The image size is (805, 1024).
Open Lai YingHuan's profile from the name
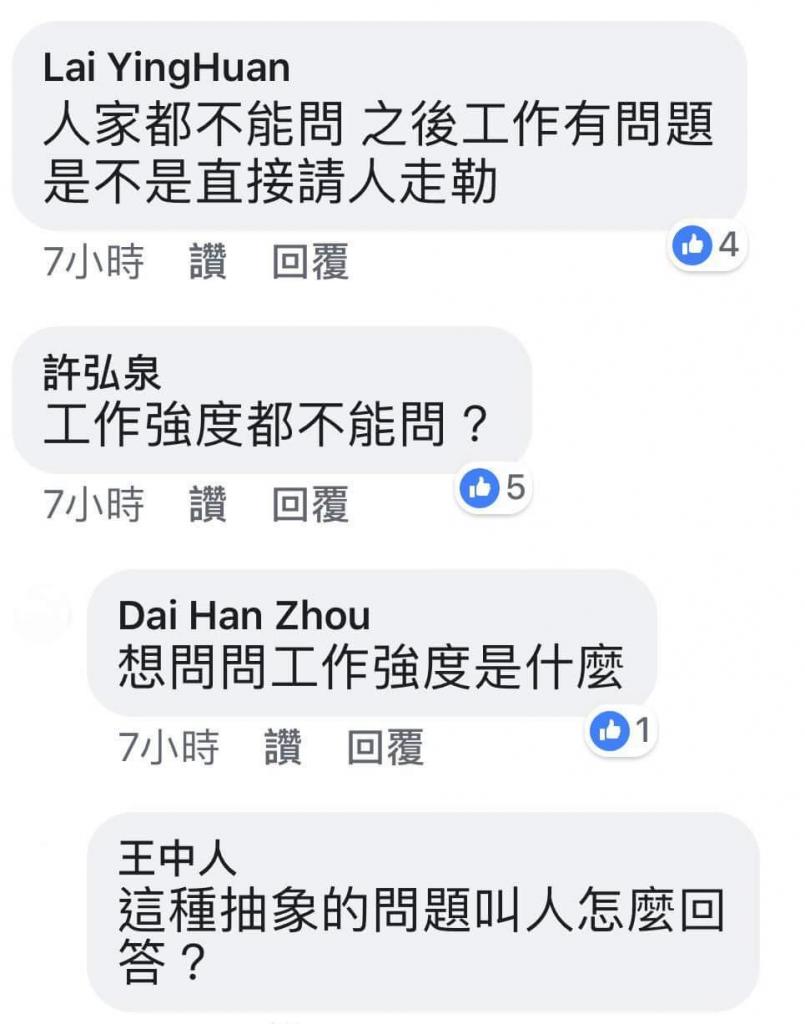(x=167, y=69)
